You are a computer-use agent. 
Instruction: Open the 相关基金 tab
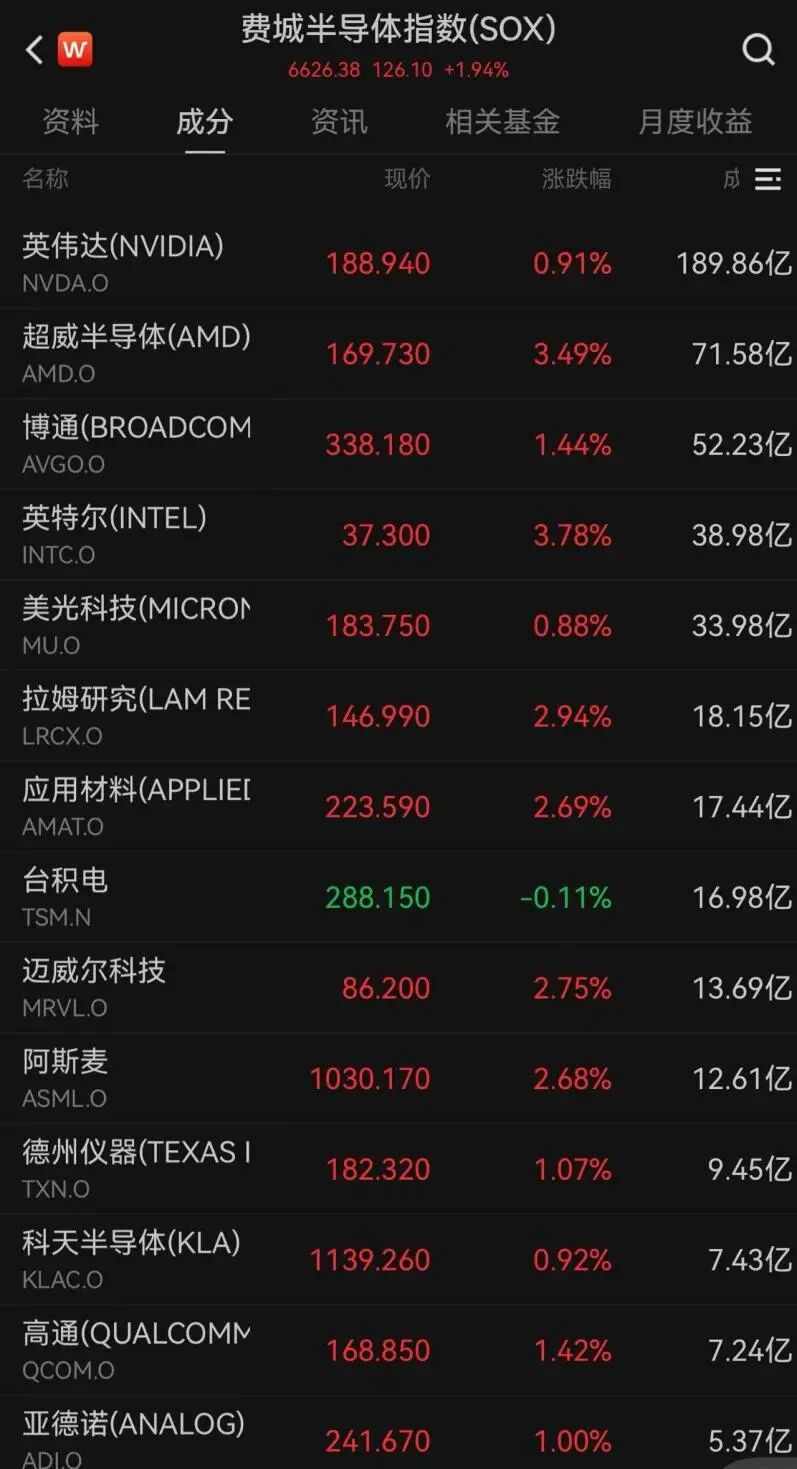[x=502, y=122]
